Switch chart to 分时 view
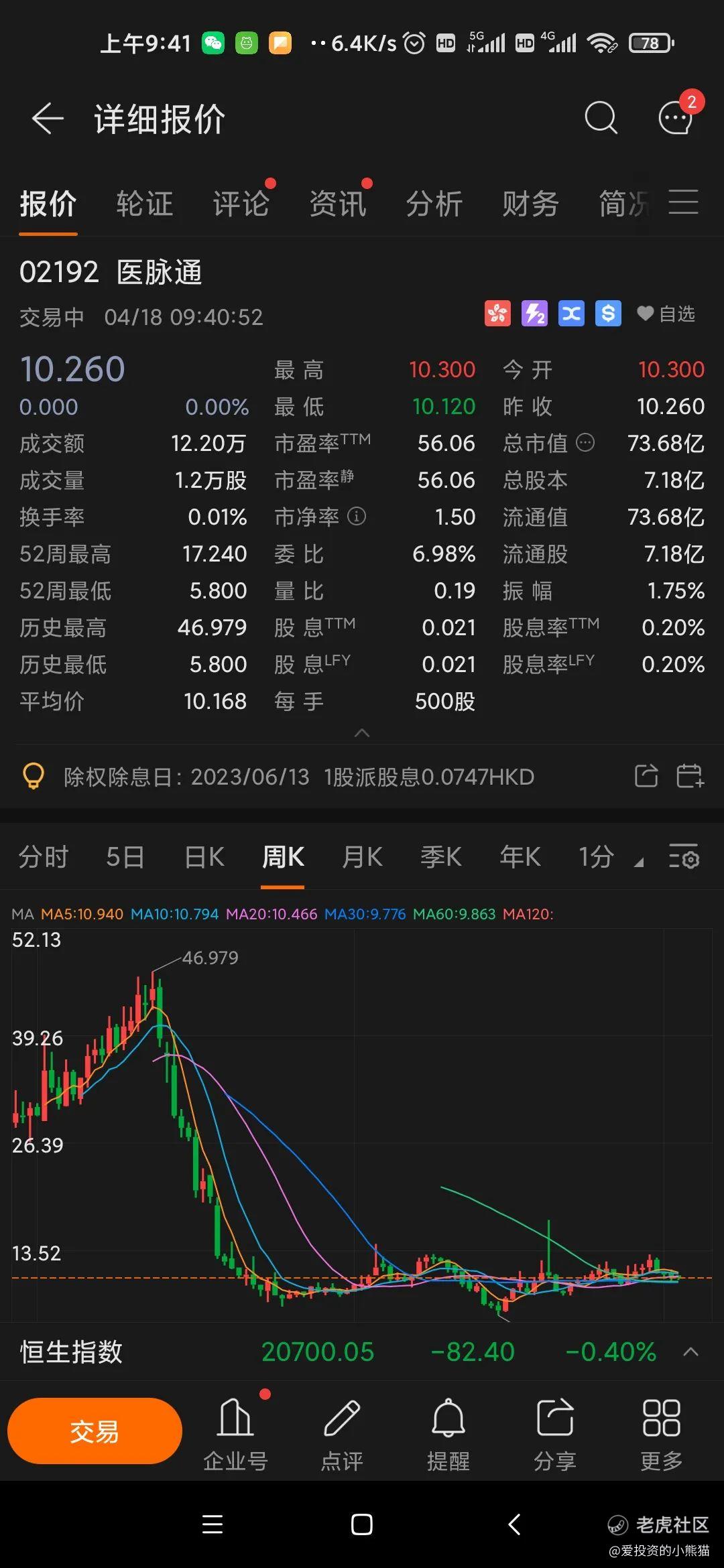The image size is (724, 1568). click(x=44, y=857)
